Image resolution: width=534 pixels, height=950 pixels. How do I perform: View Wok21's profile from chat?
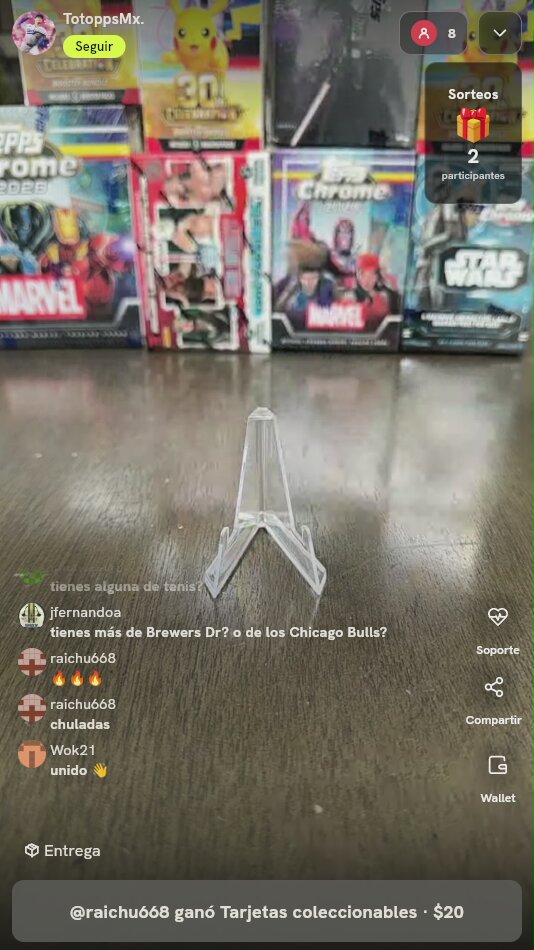[x=32, y=754]
